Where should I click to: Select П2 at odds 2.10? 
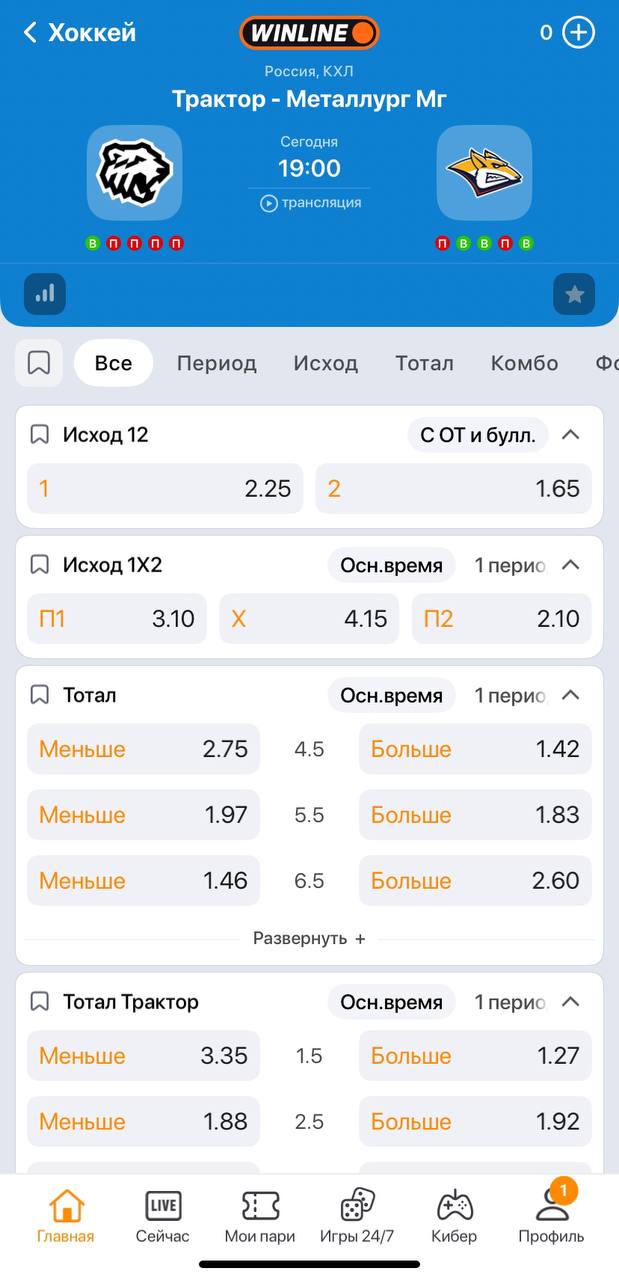coord(501,619)
